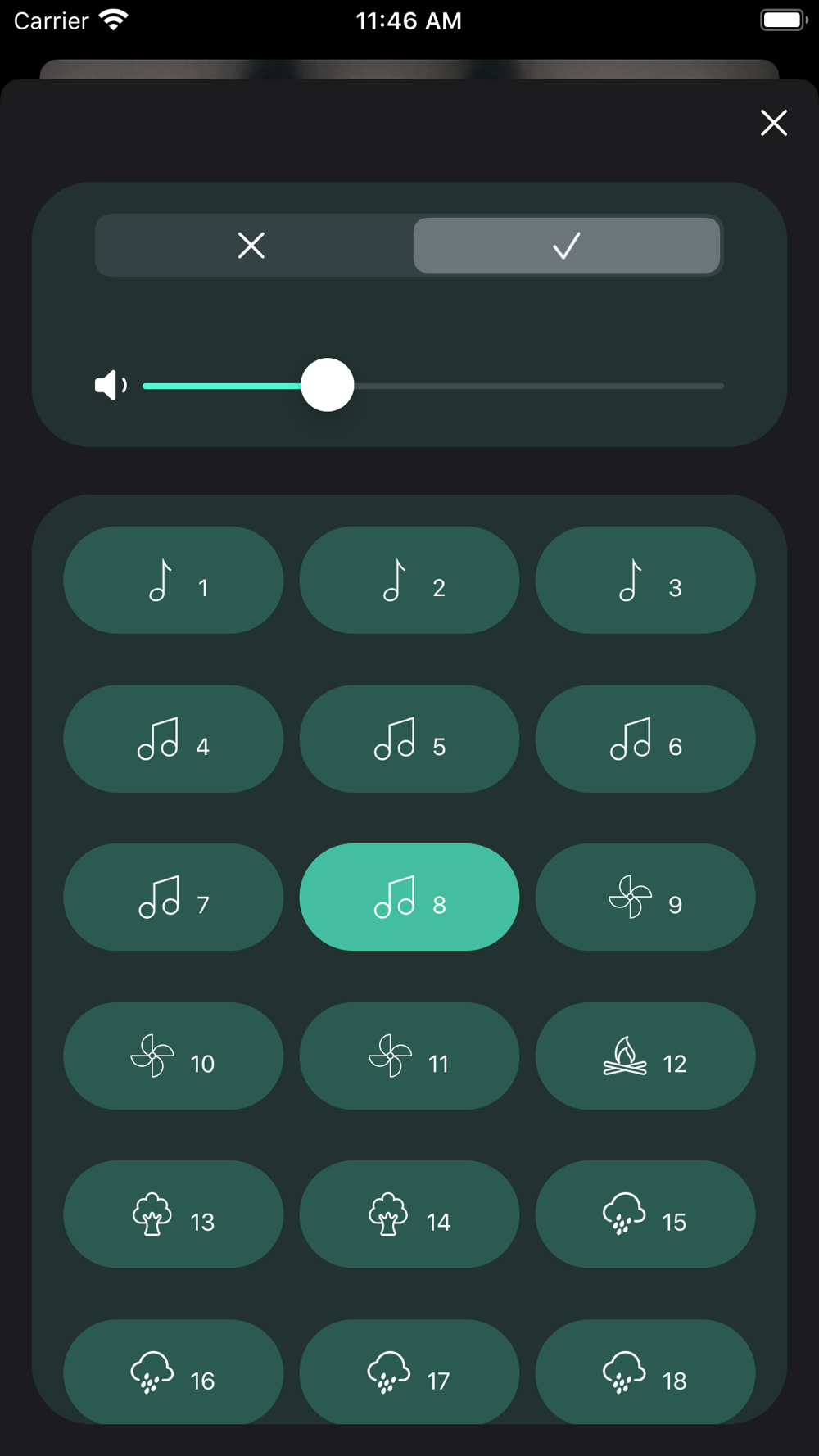Pick single-note sound 3

(x=645, y=580)
